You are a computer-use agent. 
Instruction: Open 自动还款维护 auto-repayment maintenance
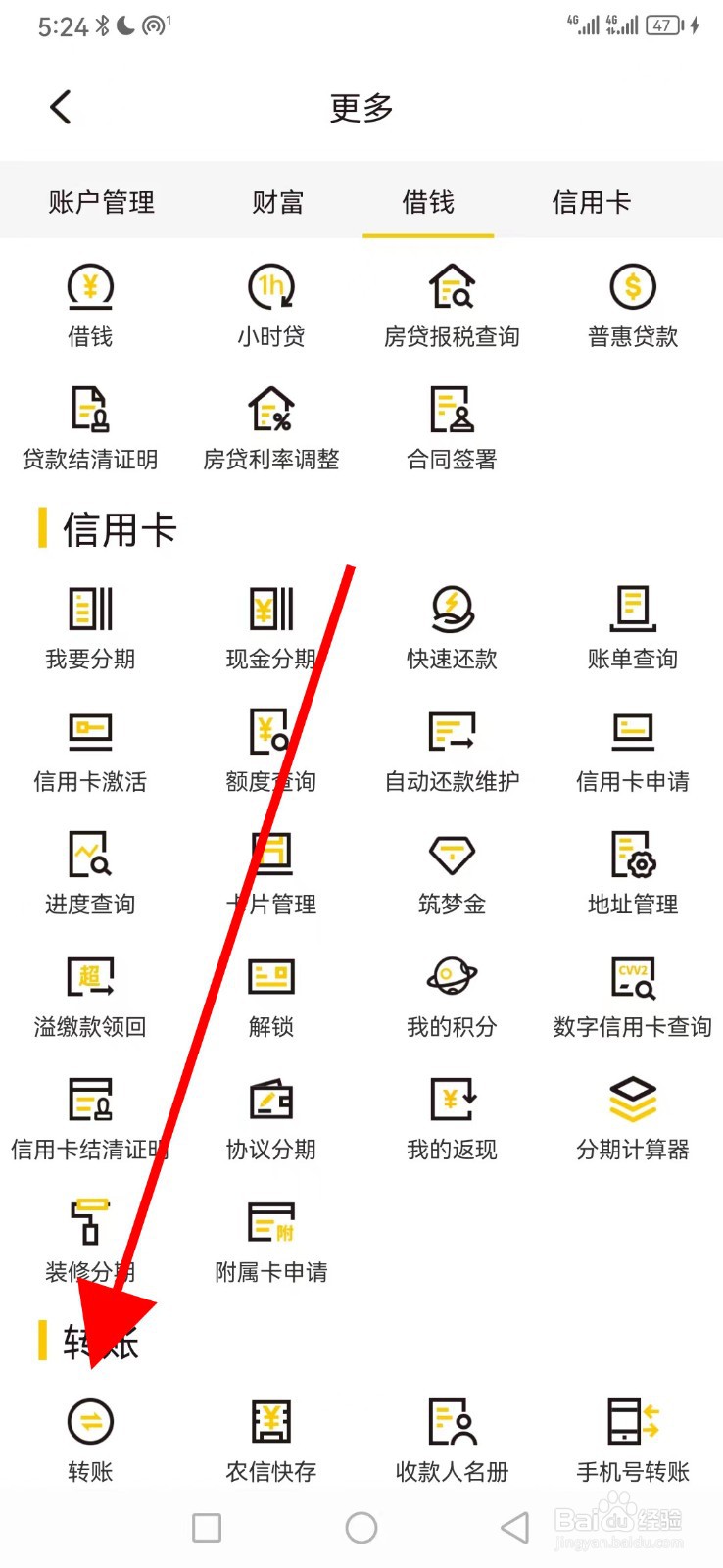451,750
